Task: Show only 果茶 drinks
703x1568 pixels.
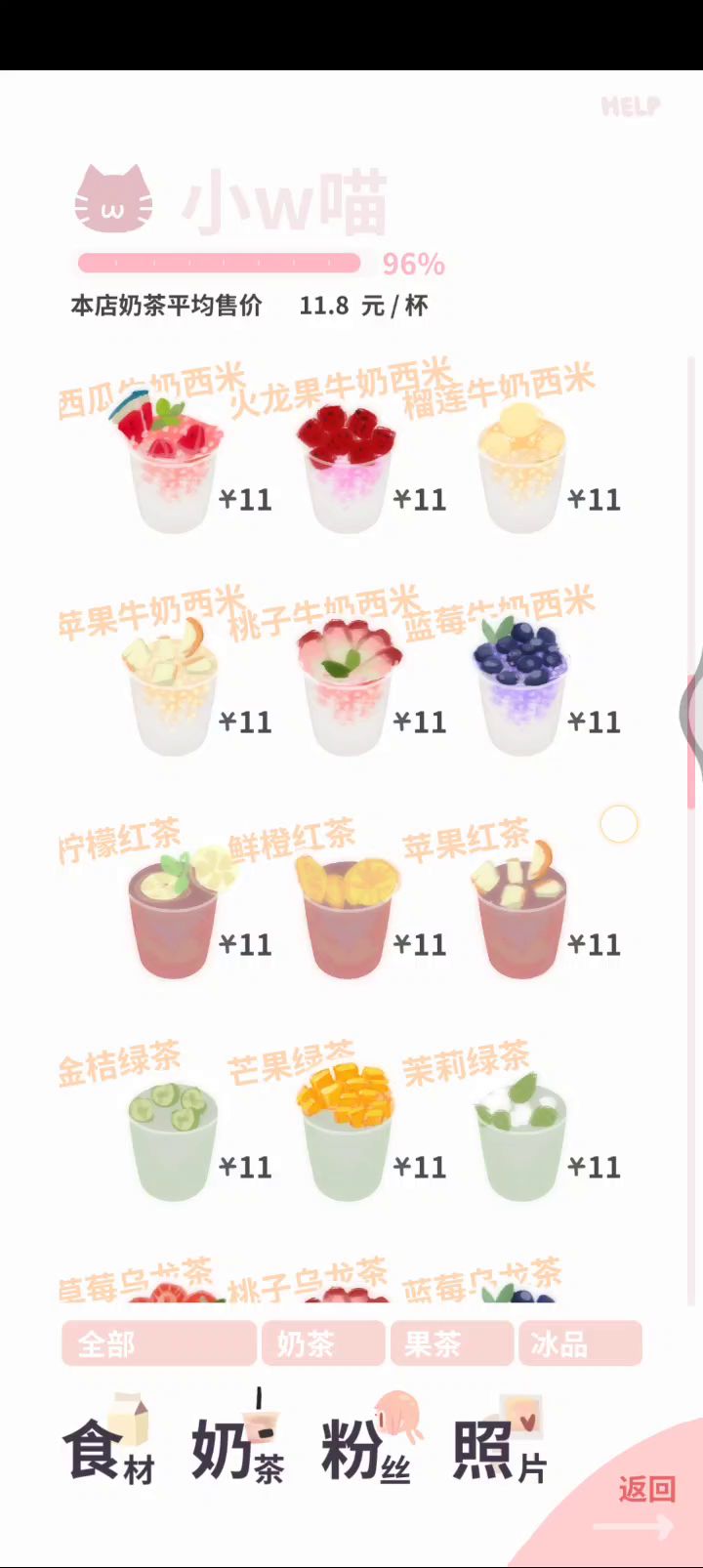Action: [451, 1343]
